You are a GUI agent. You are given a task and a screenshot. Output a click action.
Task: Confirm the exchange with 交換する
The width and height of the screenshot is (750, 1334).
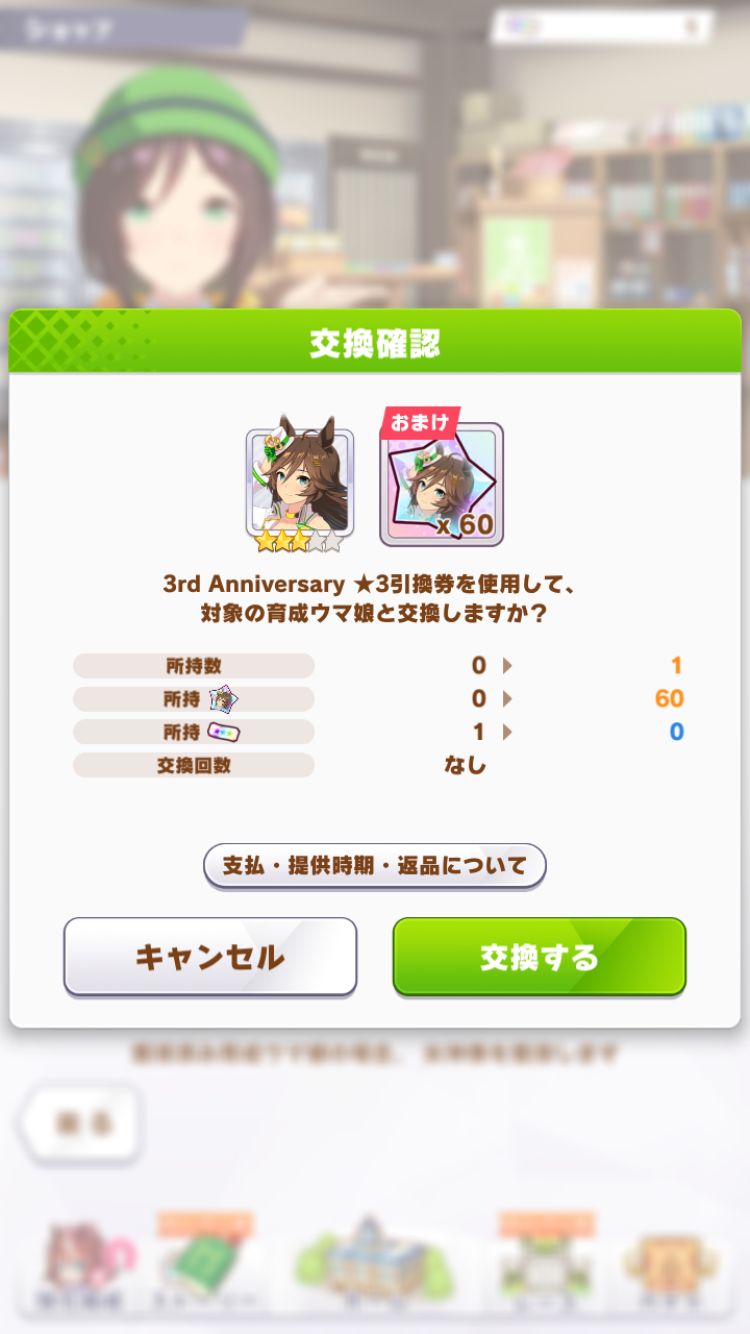click(539, 957)
